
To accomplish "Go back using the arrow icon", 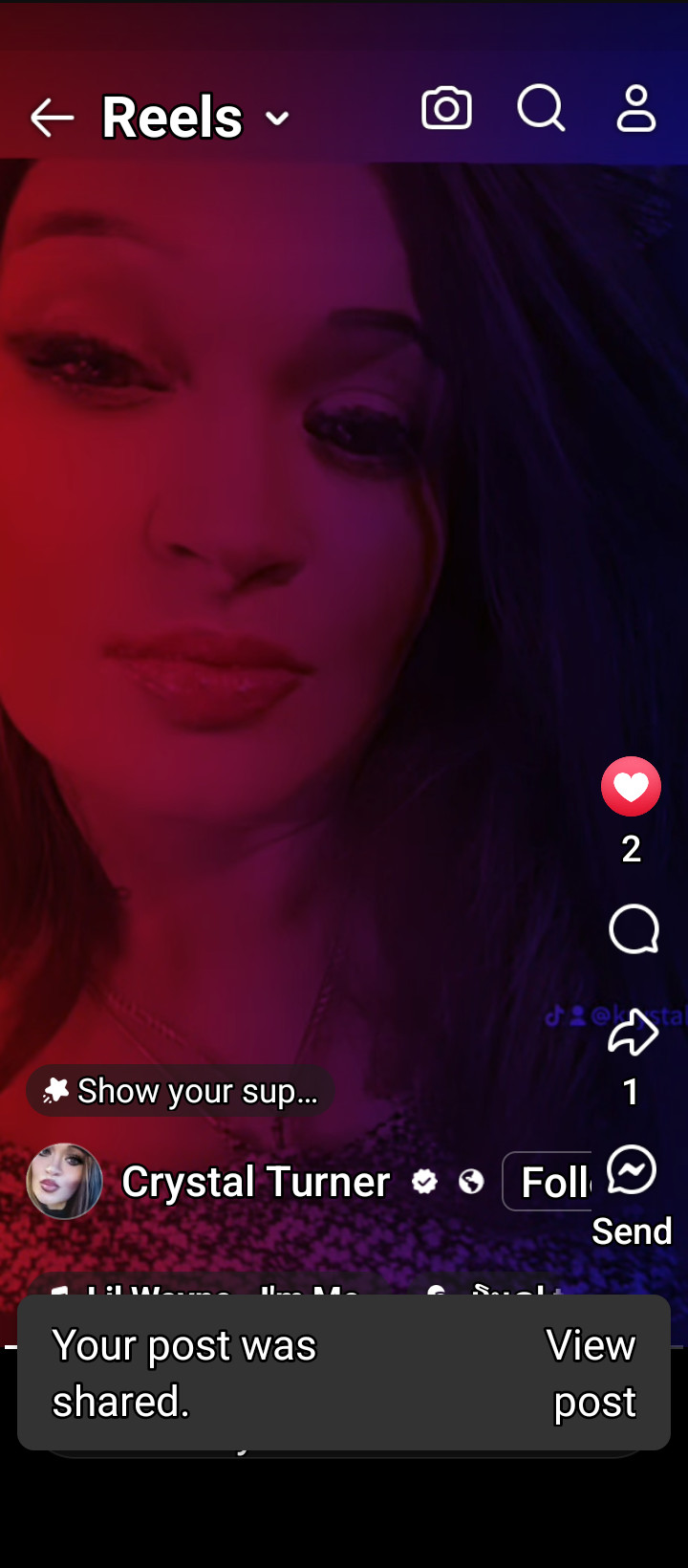I will click(52, 118).
